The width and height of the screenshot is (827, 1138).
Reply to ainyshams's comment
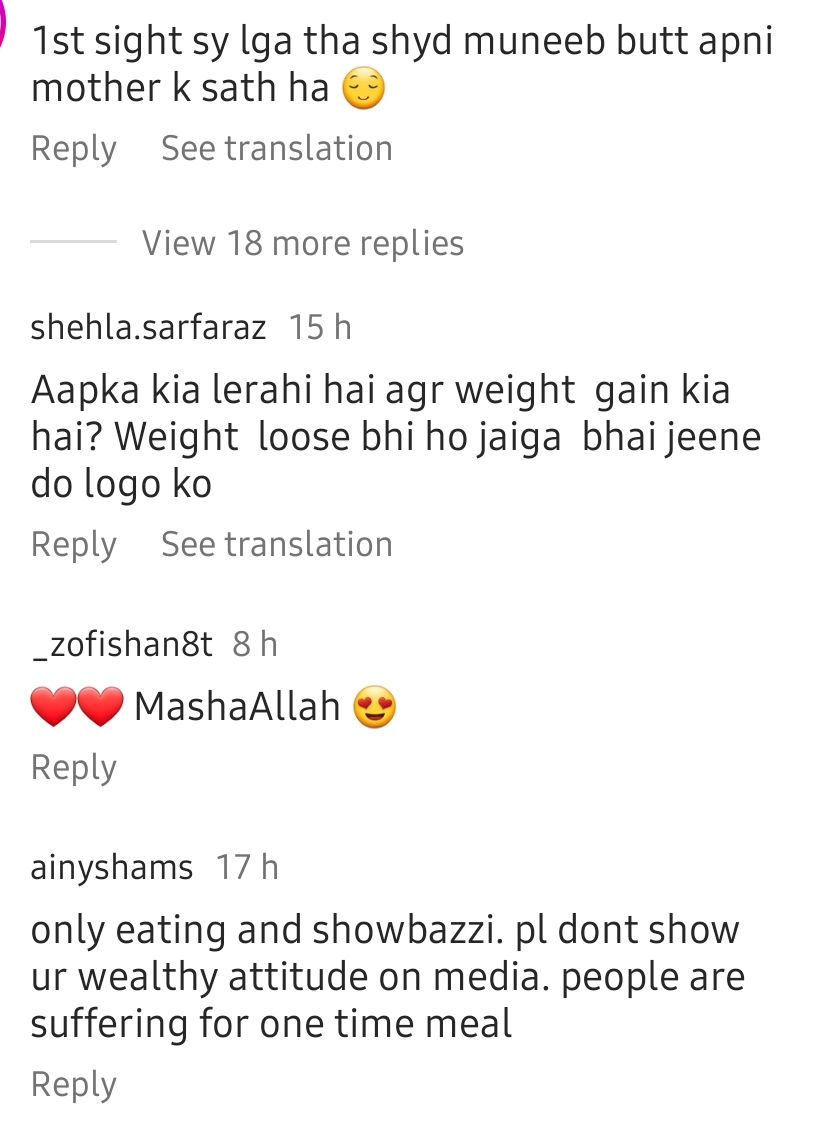(74, 1085)
